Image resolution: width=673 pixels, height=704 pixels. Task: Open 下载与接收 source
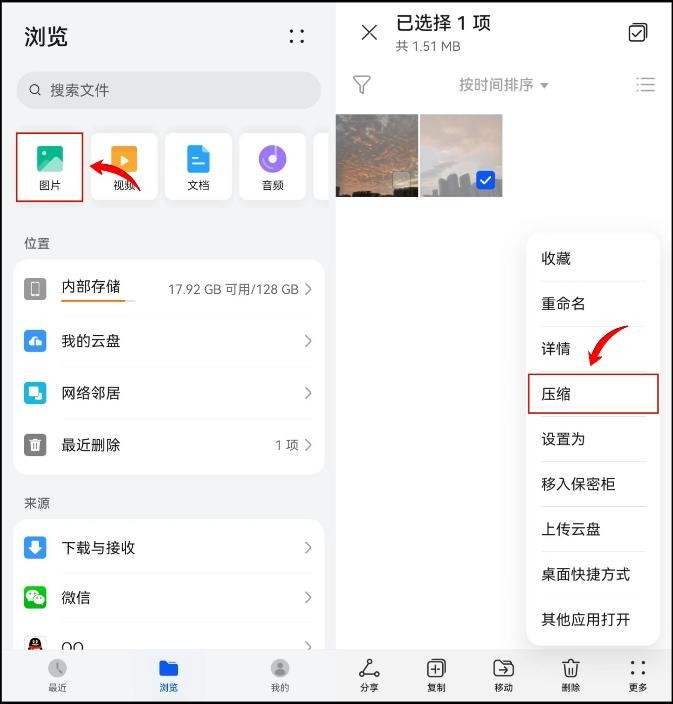168,548
